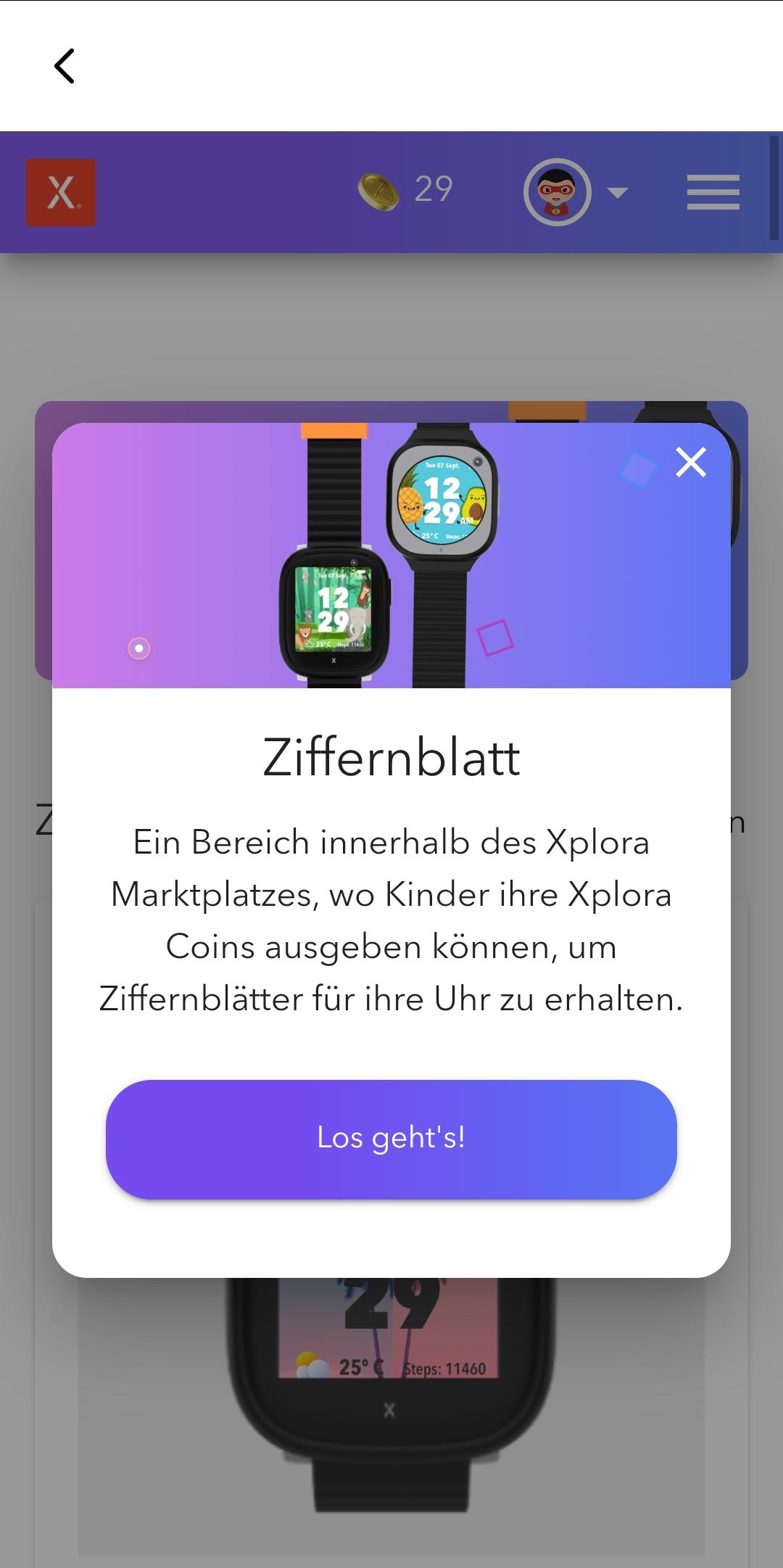Image resolution: width=783 pixels, height=1568 pixels.
Task: Open the hamburger menu
Action: point(713,192)
